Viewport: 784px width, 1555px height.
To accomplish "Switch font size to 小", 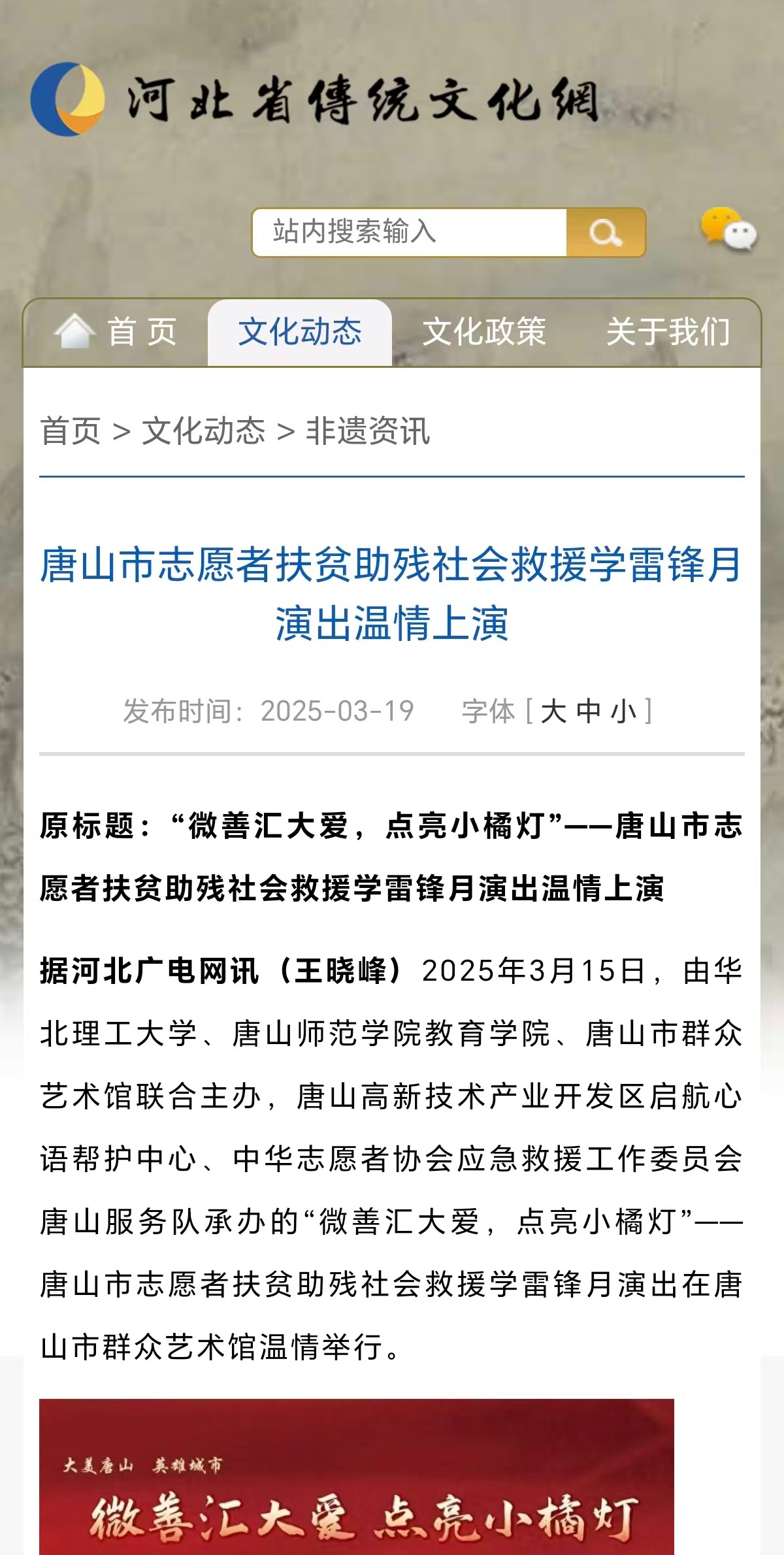I will 624,712.
